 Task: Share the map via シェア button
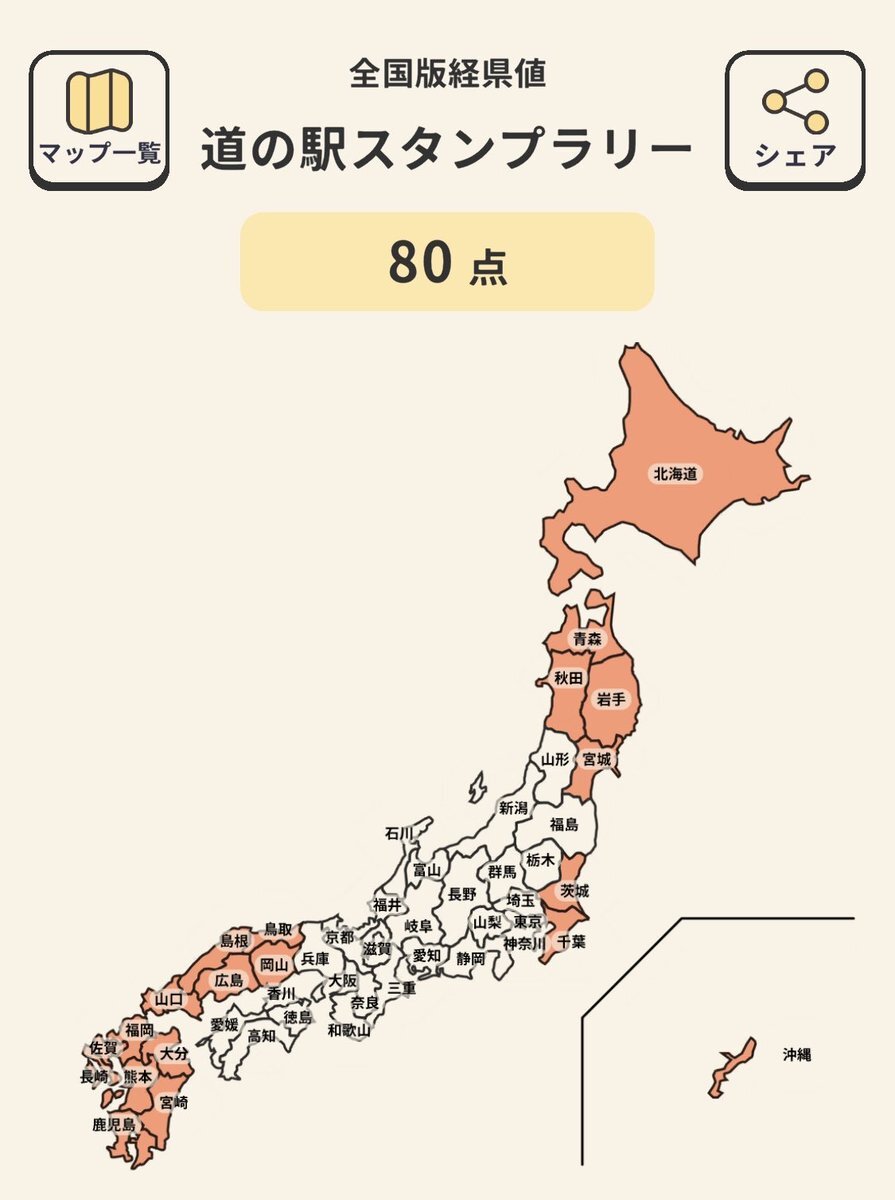coord(795,121)
